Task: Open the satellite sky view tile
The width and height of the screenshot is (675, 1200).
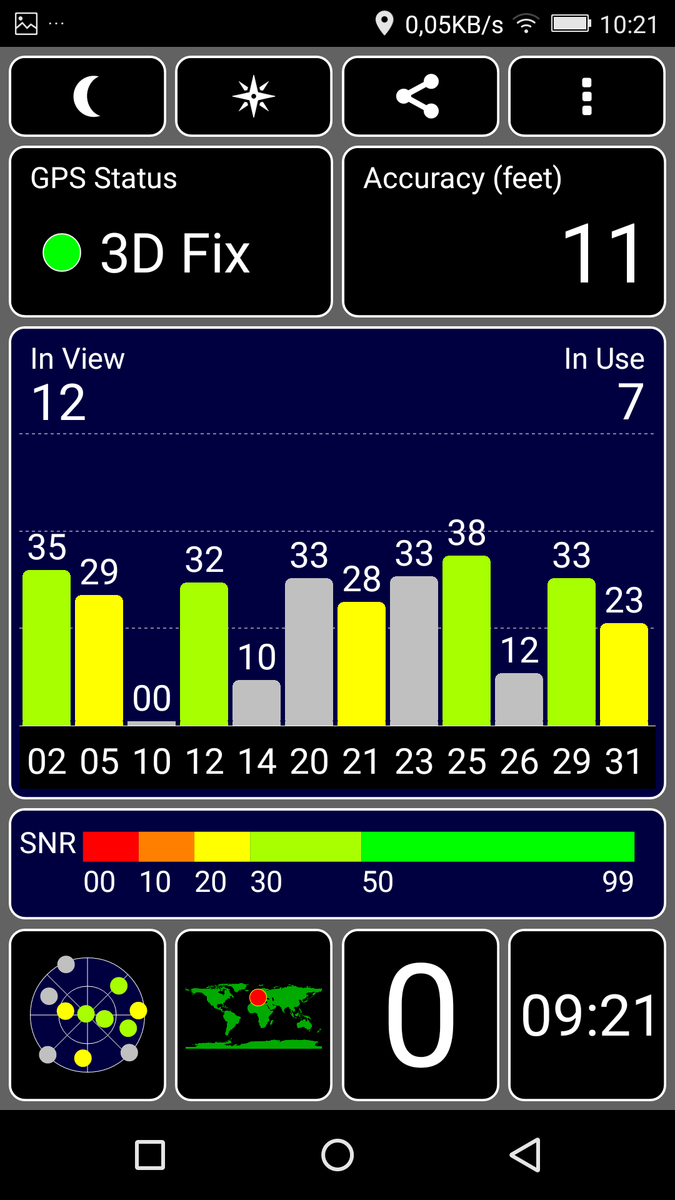Action: pos(87,1015)
